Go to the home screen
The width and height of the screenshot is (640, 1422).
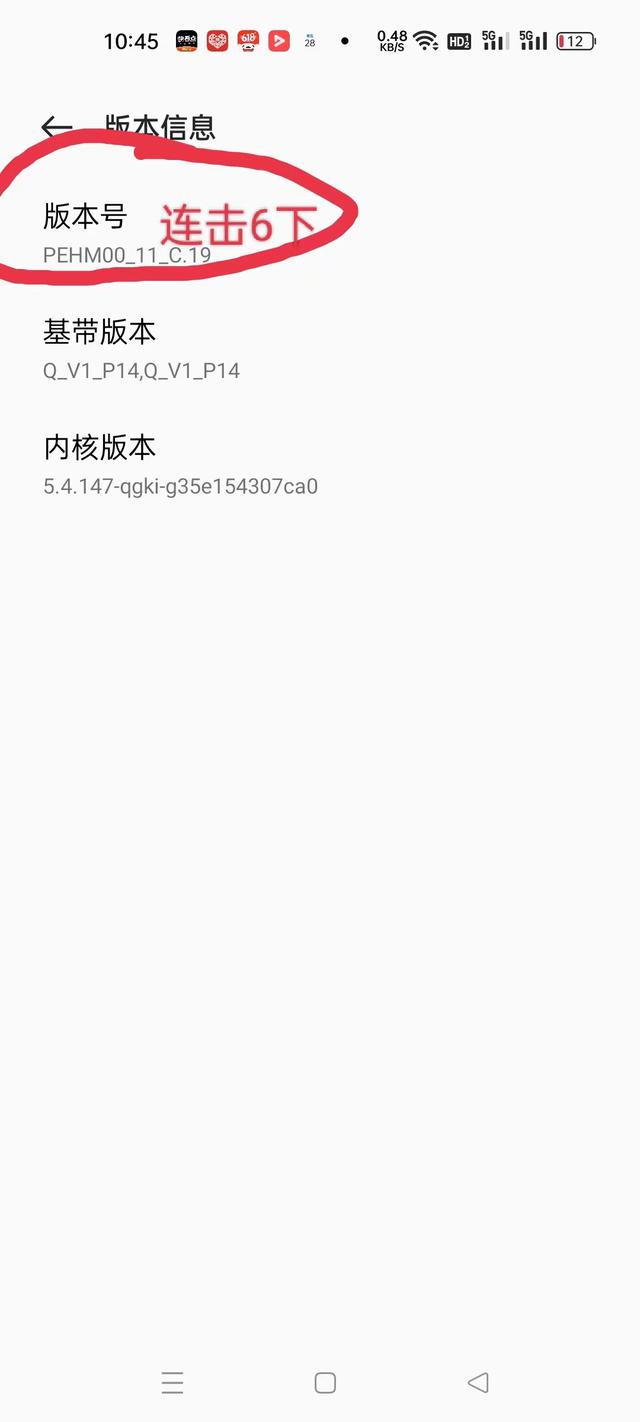(325, 1382)
